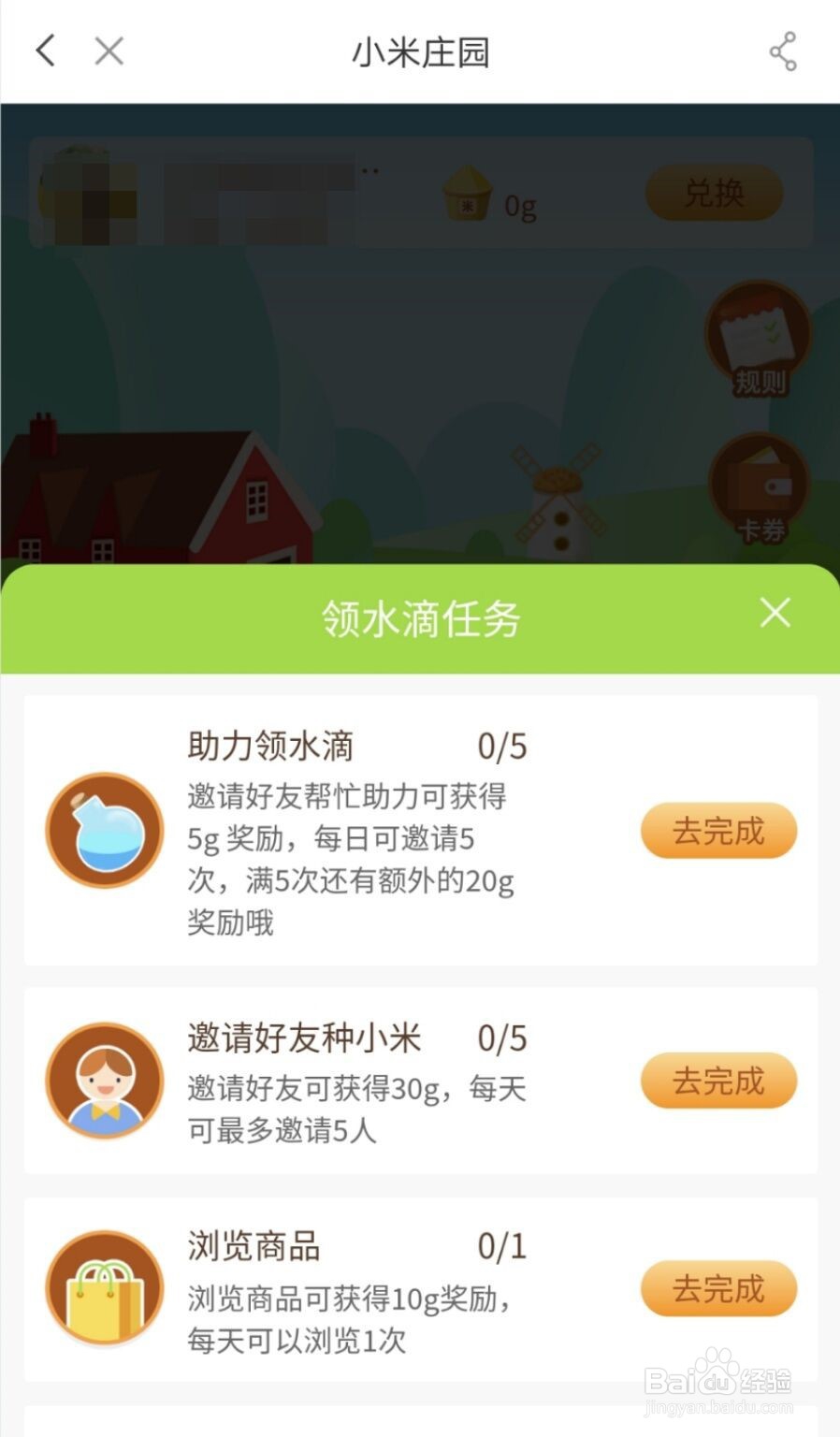The image size is (840, 1437).
Task: Click the avatar icon for 邀请好友种小米
Action: pos(103,1079)
